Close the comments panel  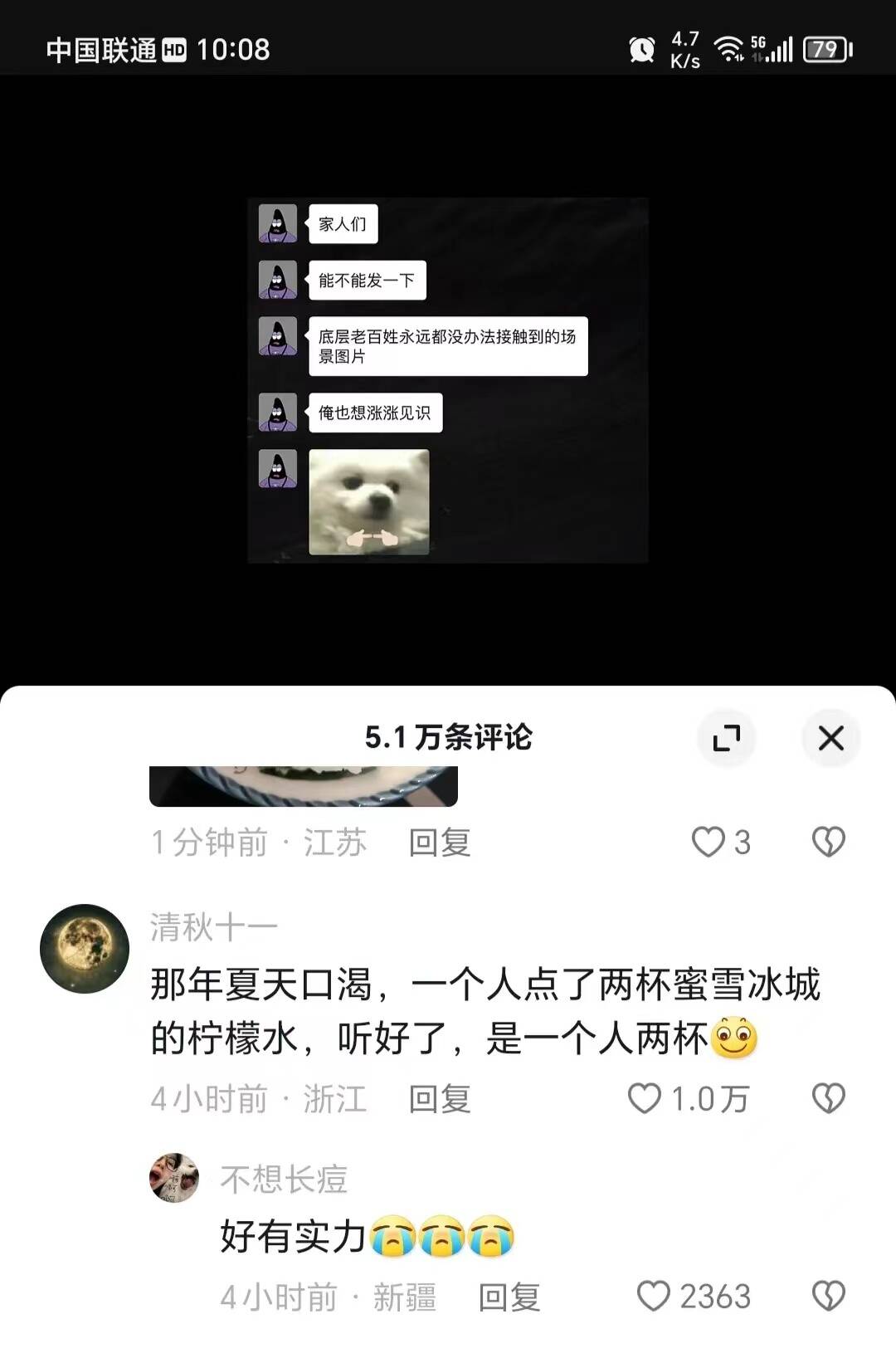click(x=830, y=737)
